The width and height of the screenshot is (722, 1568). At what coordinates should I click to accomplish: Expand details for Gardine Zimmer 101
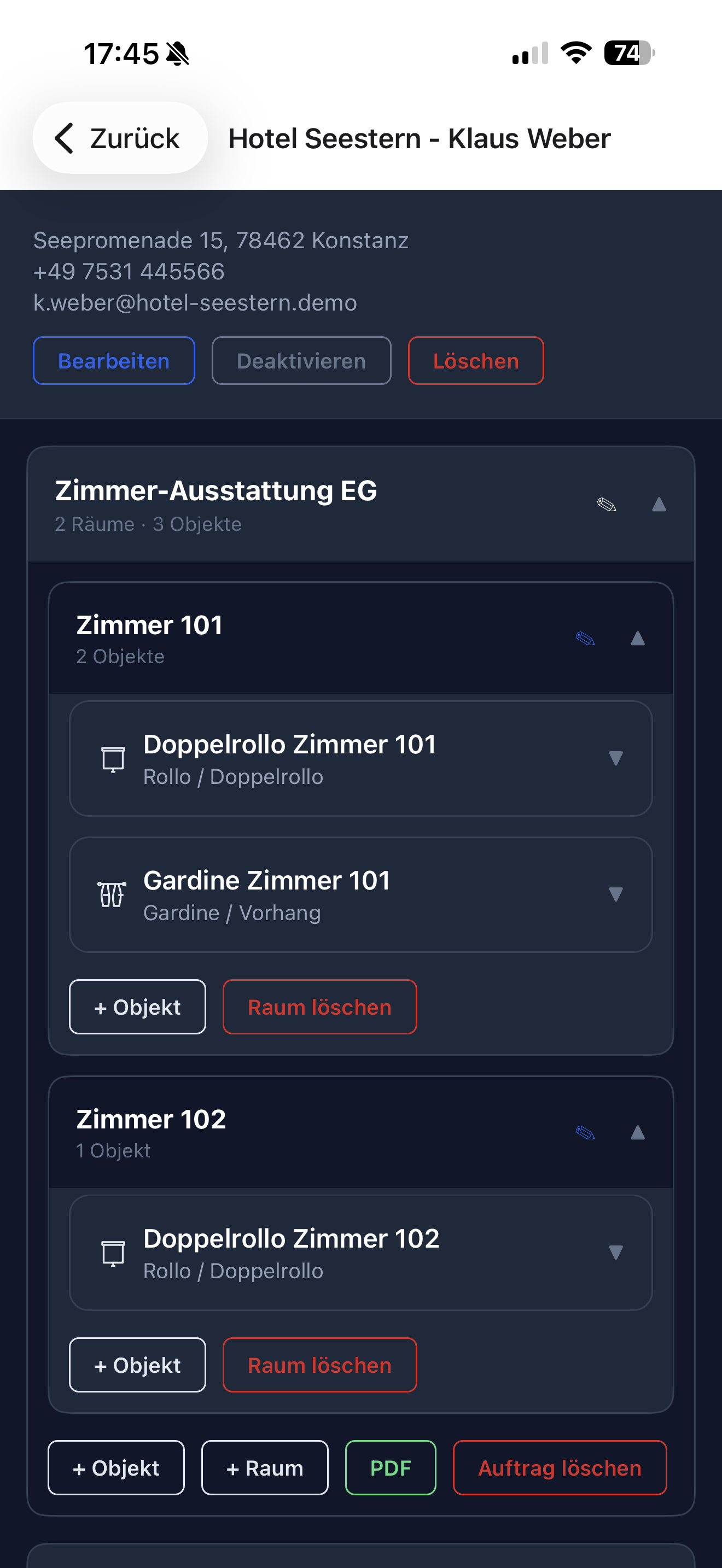(615, 895)
